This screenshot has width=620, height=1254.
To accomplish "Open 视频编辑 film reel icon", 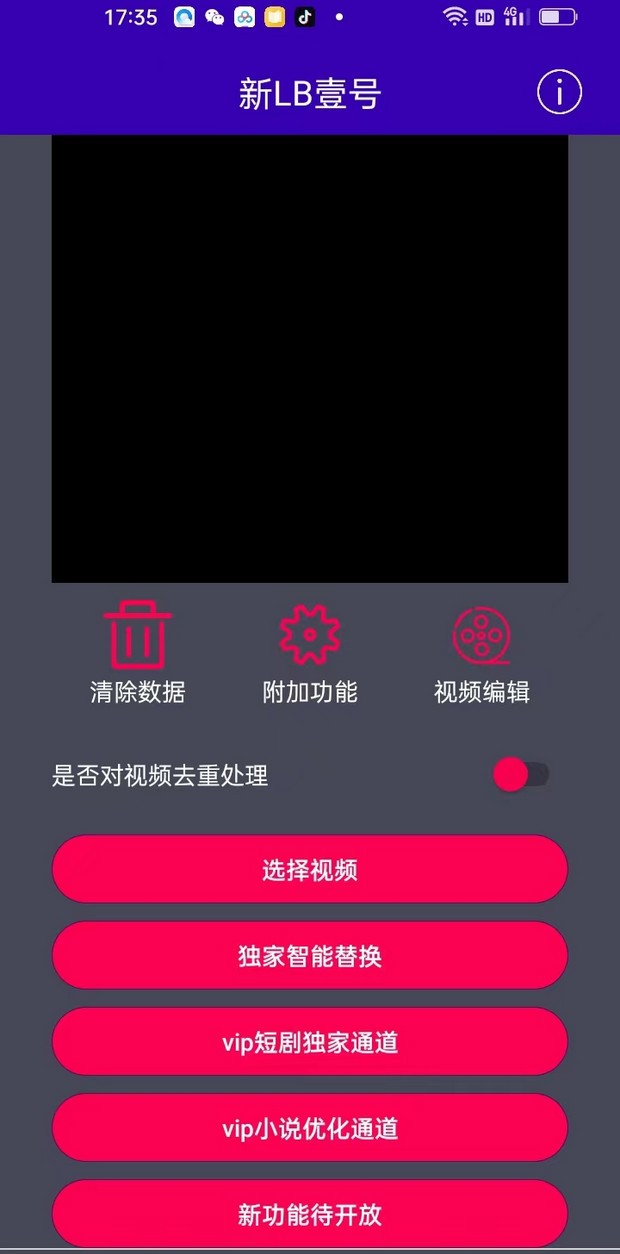I will [x=482, y=635].
